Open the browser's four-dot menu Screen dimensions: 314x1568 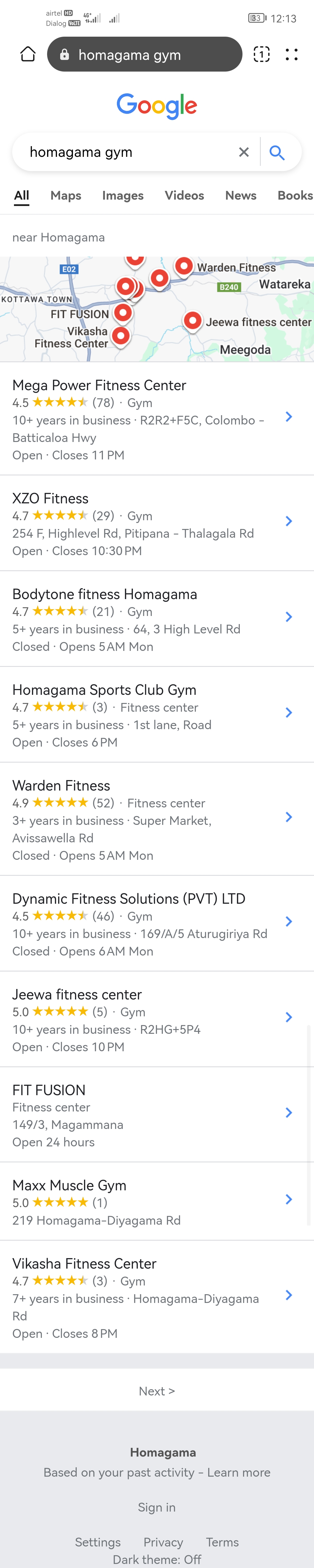pyautogui.click(x=292, y=54)
